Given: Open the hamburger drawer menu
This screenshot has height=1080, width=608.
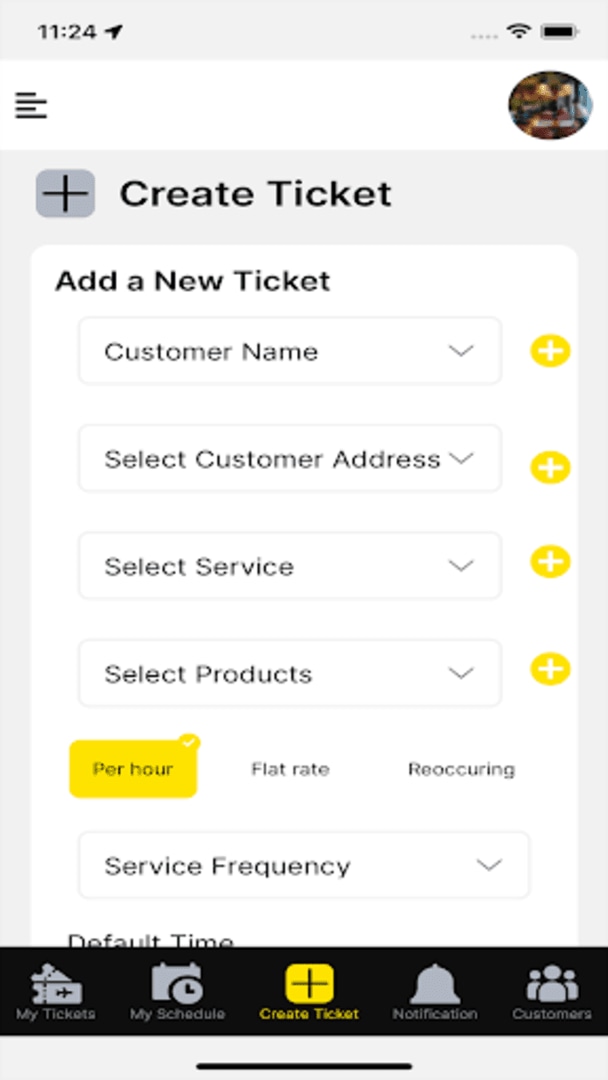Looking at the screenshot, I should tap(31, 105).
